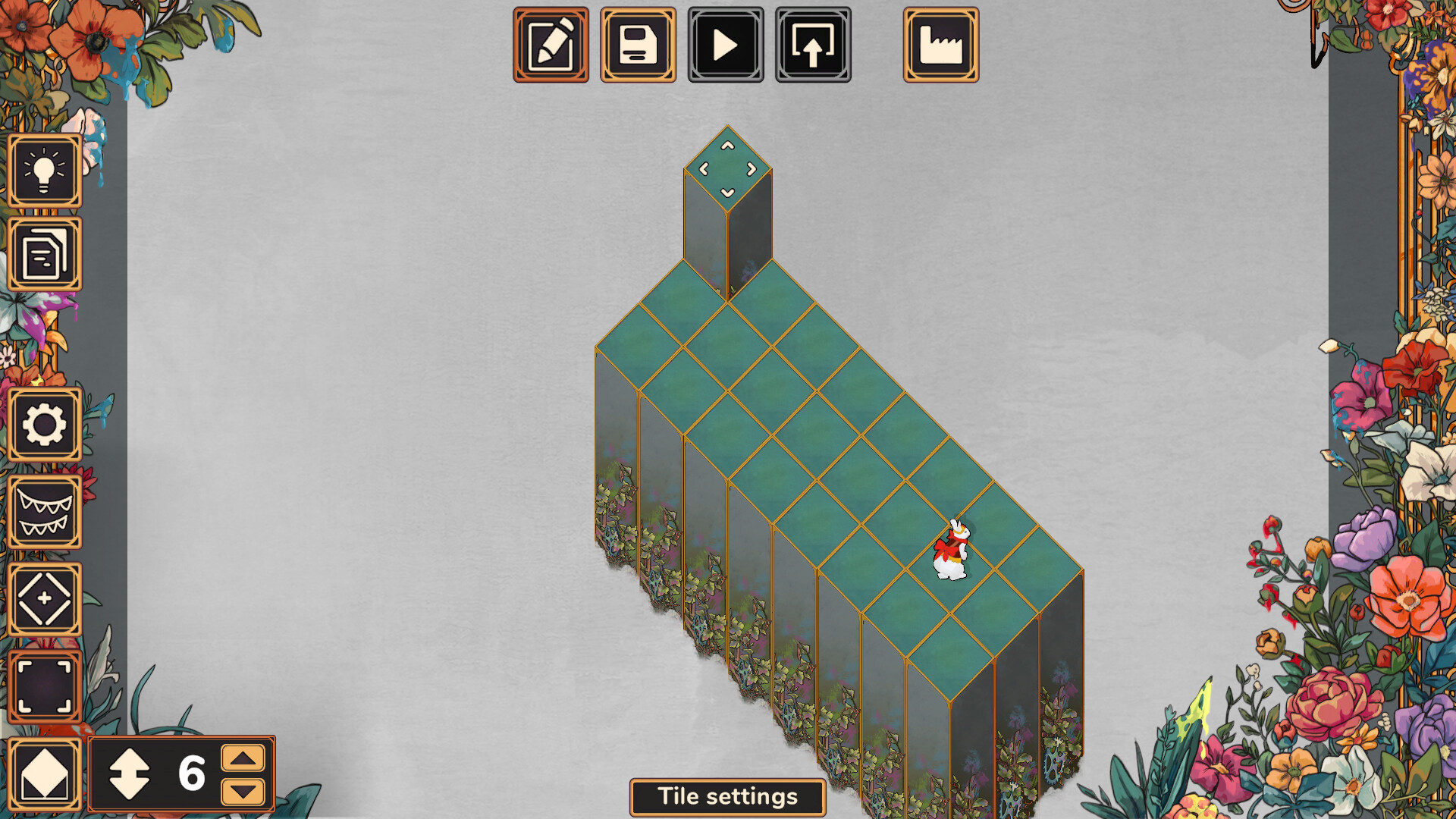Open the copy documents icon
Viewport: 1456px width, 819px height.
click(45, 255)
